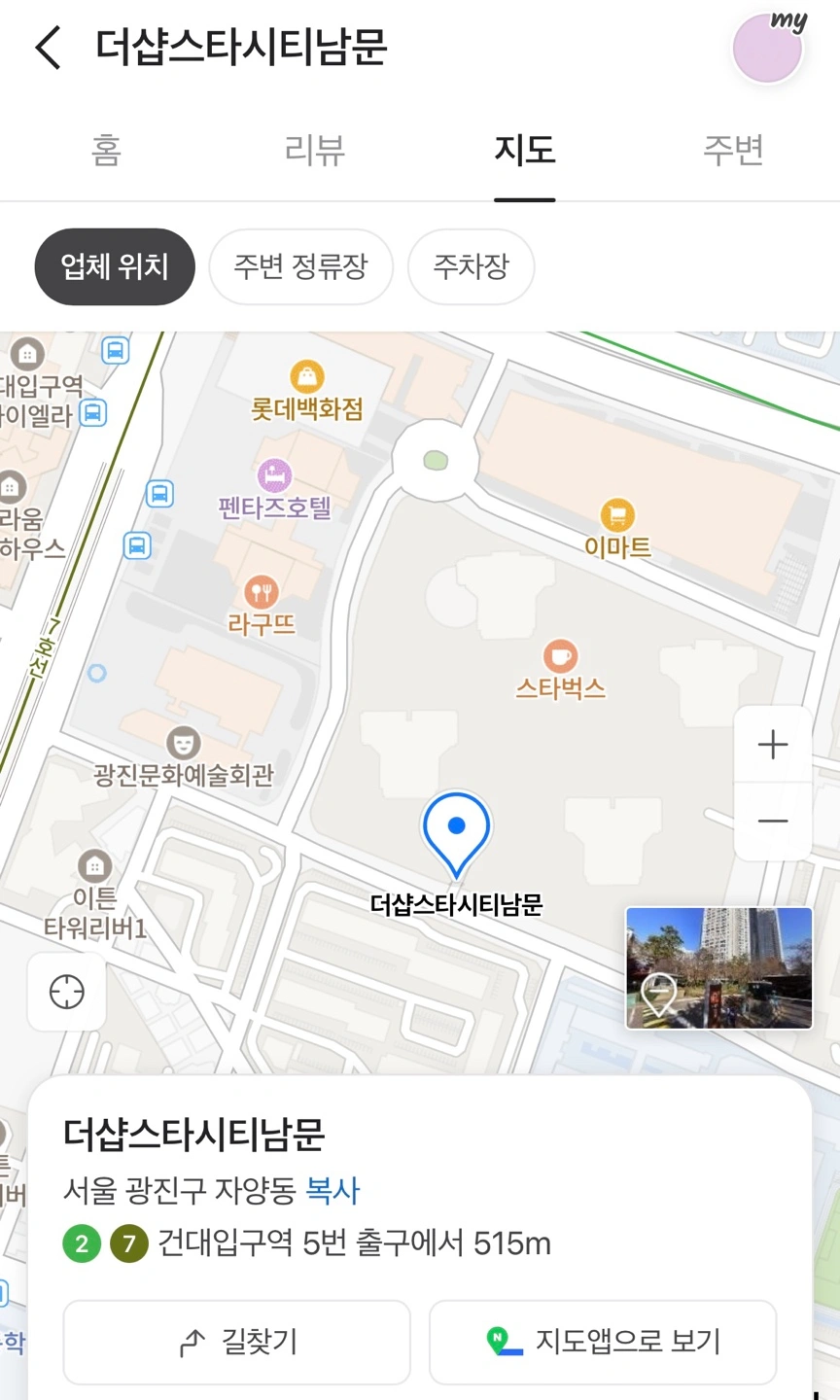Select the 스타벅스 marker on the map
The width and height of the screenshot is (840, 1400).
(560, 658)
